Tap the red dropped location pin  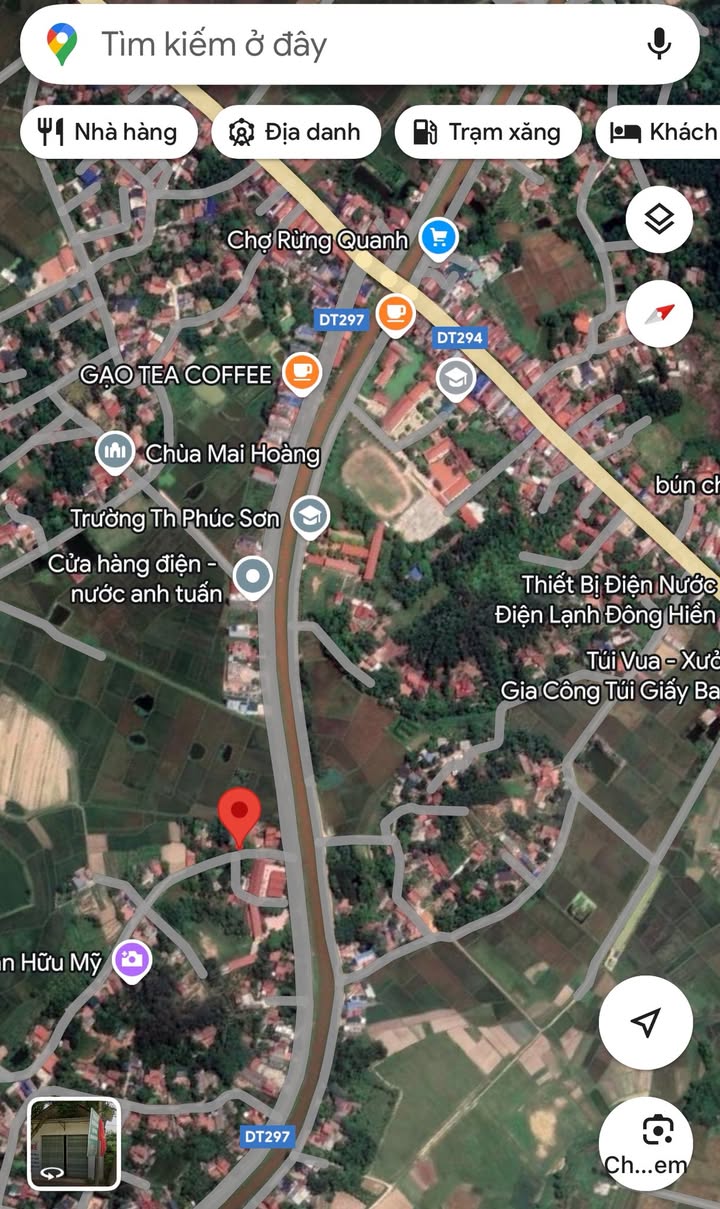pyautogui.click(x=239, y=815)
